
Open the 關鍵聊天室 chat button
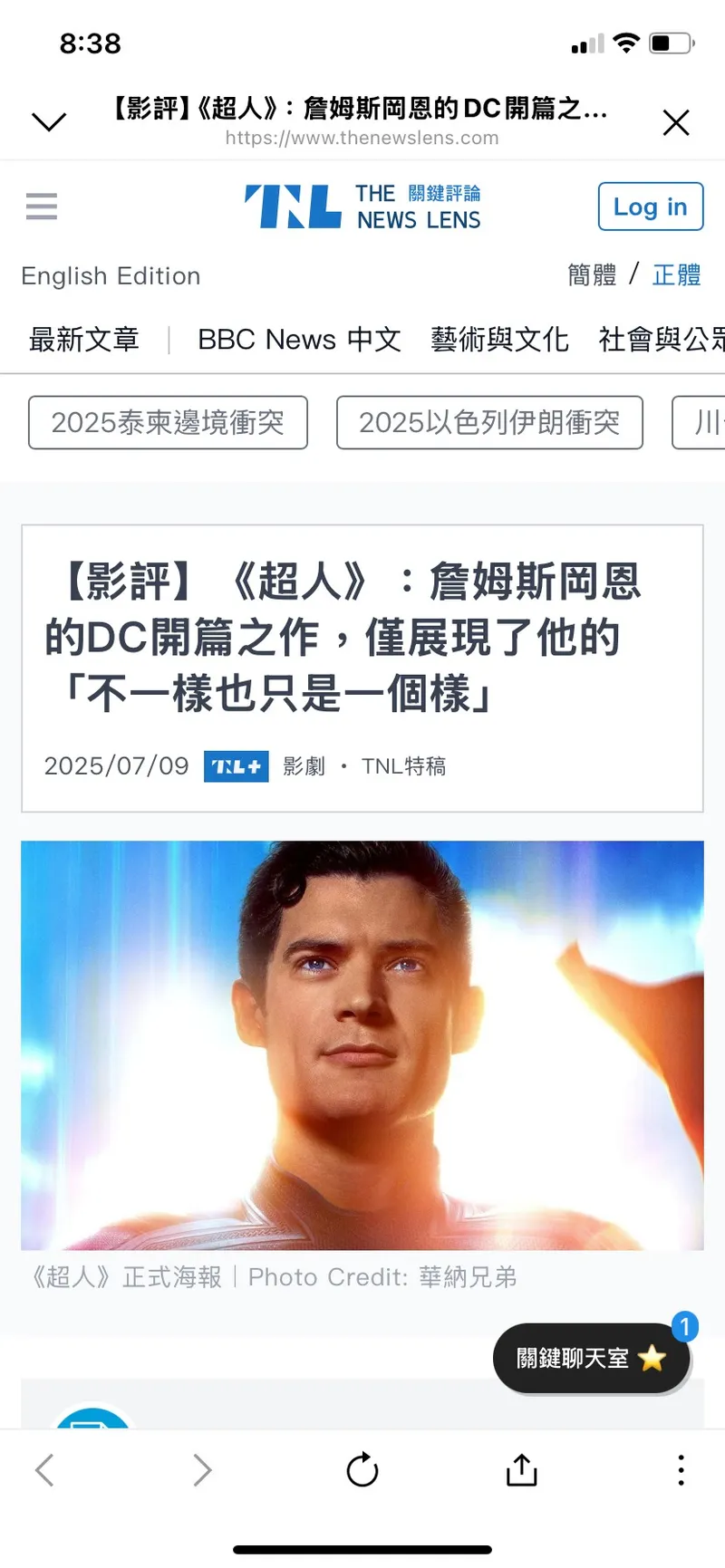pos(591,1358)
